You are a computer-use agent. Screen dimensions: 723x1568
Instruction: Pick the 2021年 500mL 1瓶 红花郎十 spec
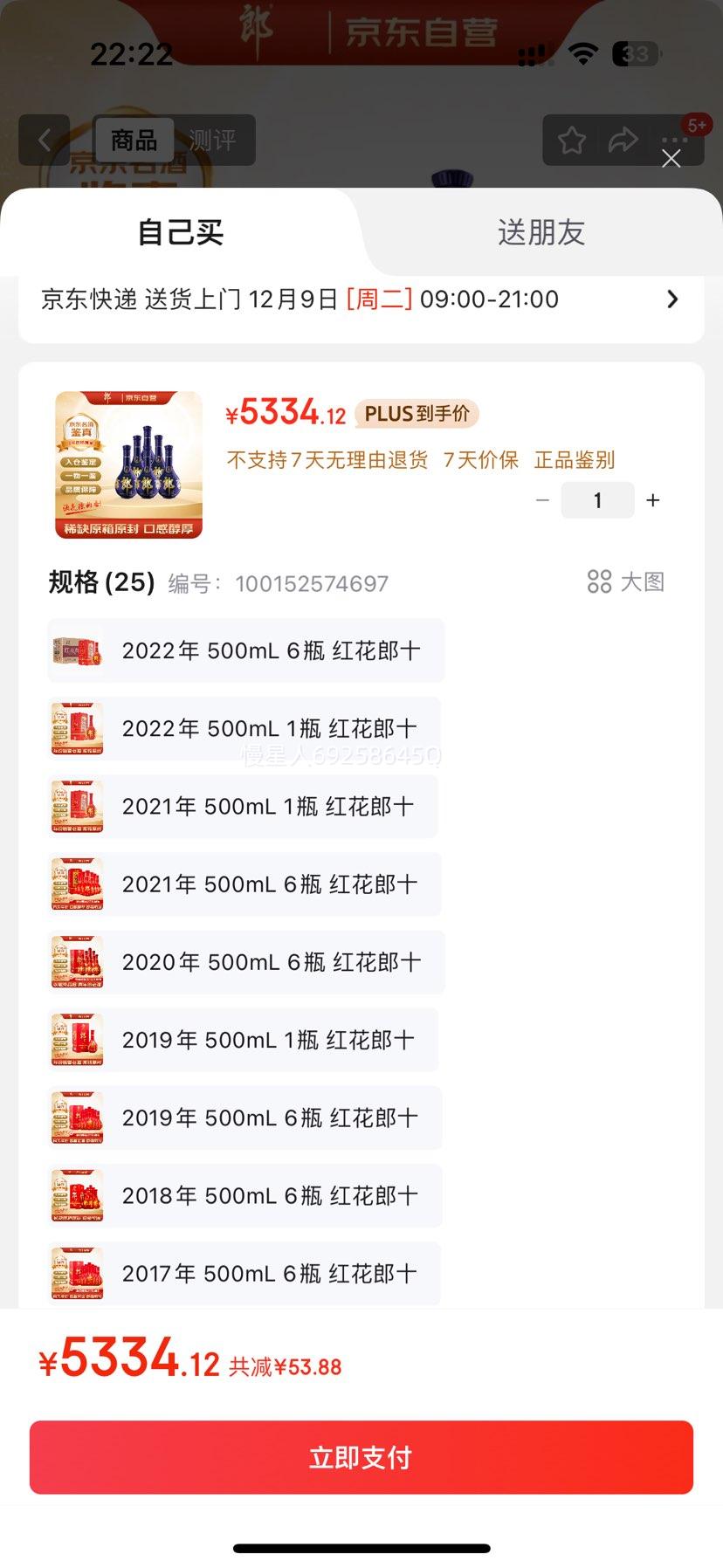pos(243,806)
